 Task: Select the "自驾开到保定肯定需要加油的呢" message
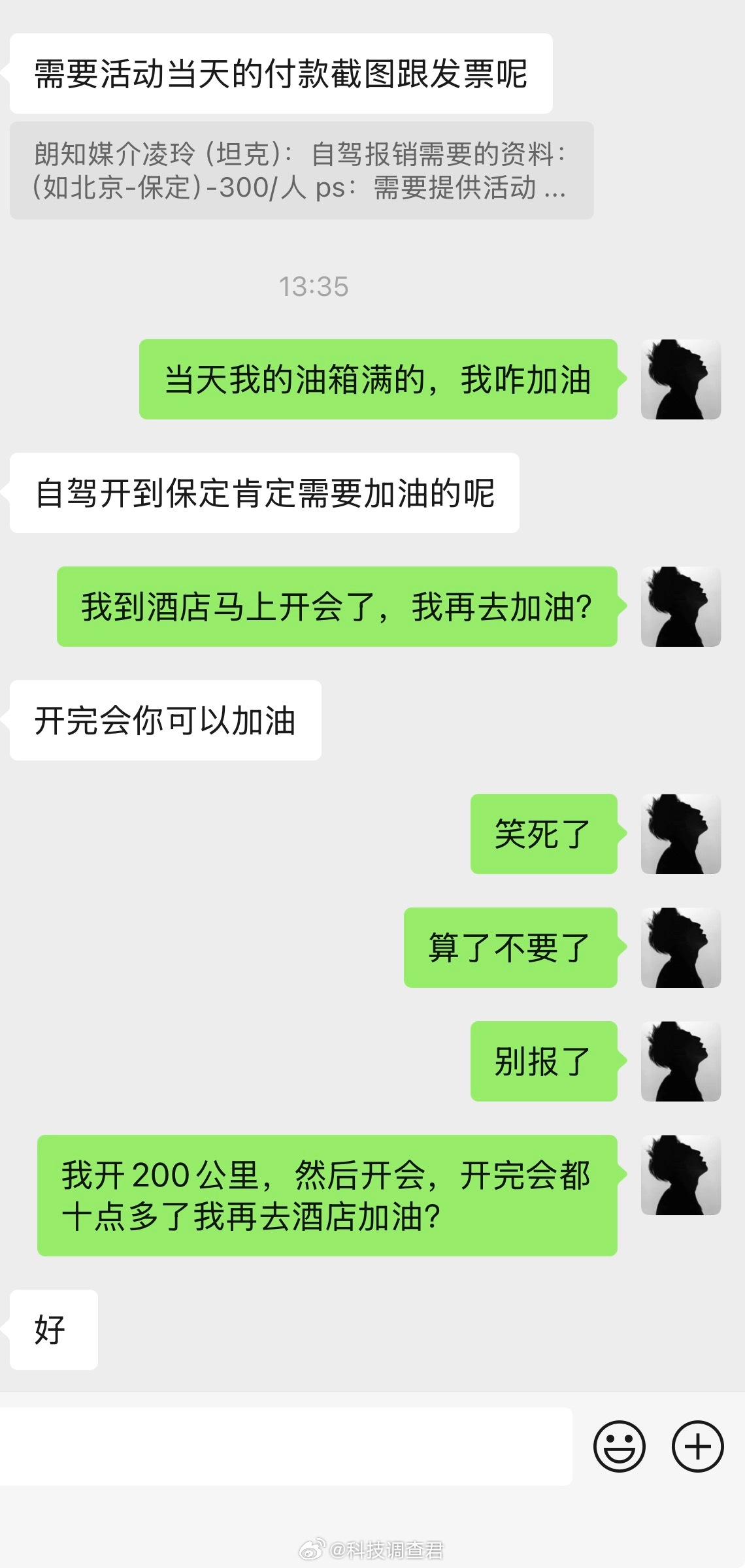point(264,495)
